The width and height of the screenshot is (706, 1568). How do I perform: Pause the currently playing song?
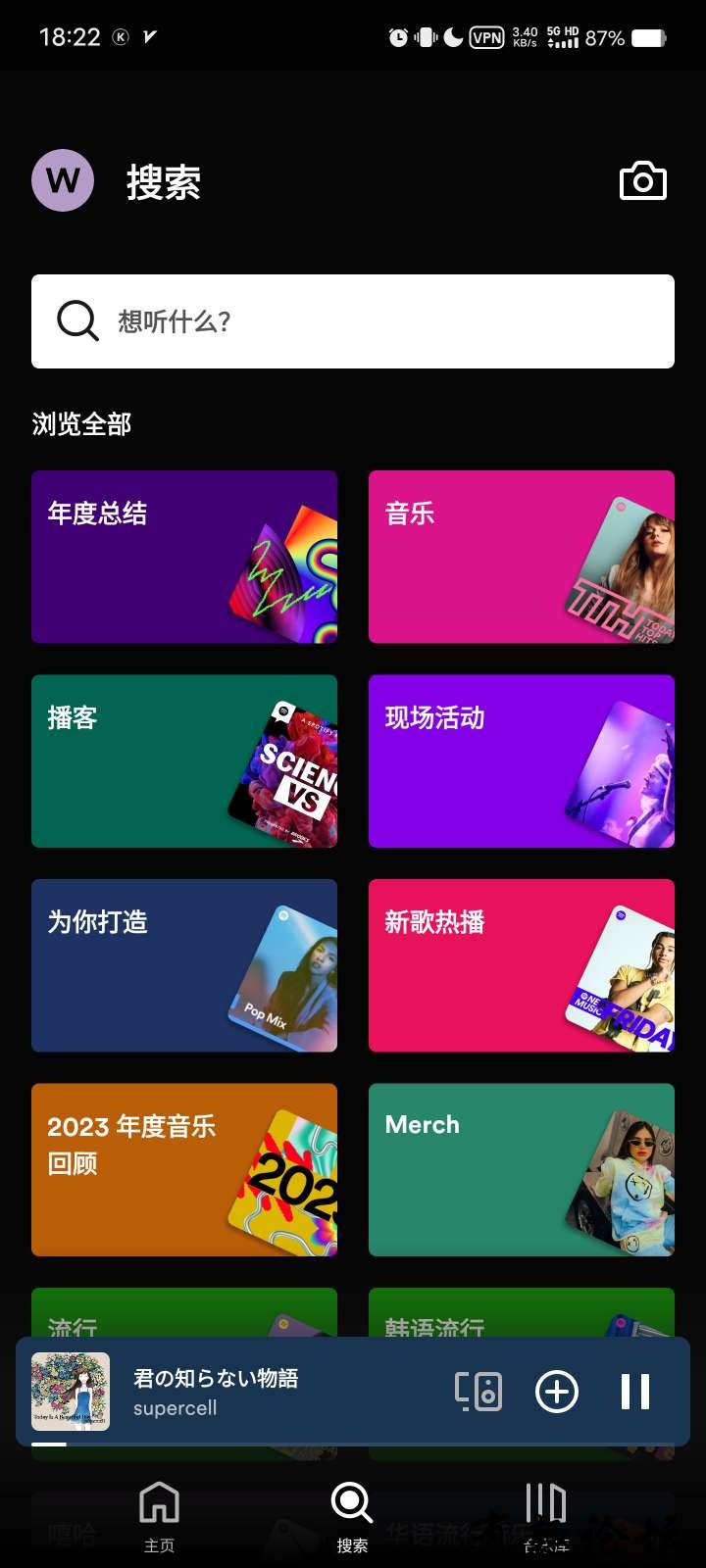point(634,1392)
